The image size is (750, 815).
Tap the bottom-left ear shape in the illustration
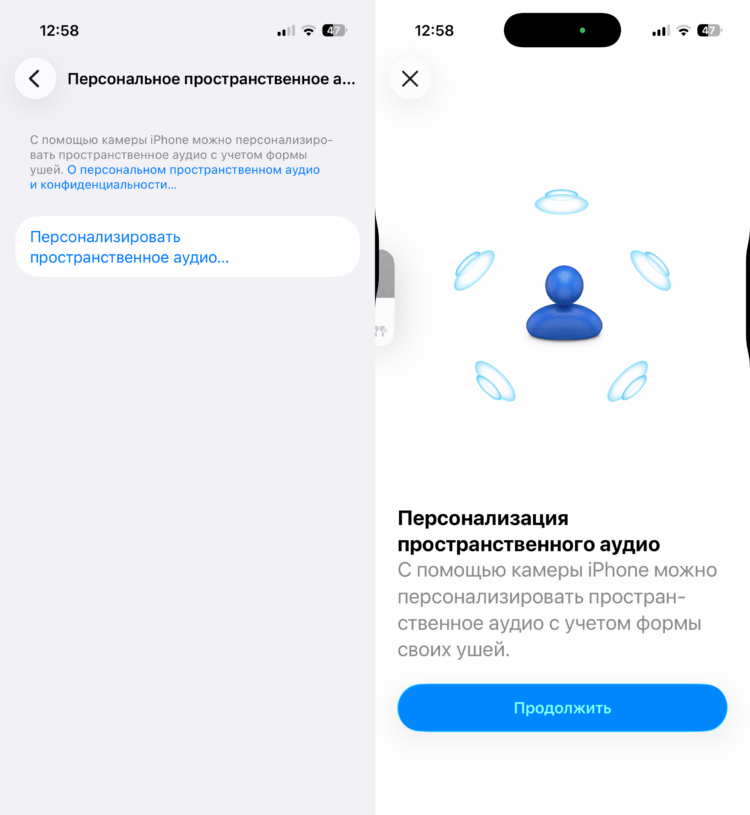pos(494,383)
